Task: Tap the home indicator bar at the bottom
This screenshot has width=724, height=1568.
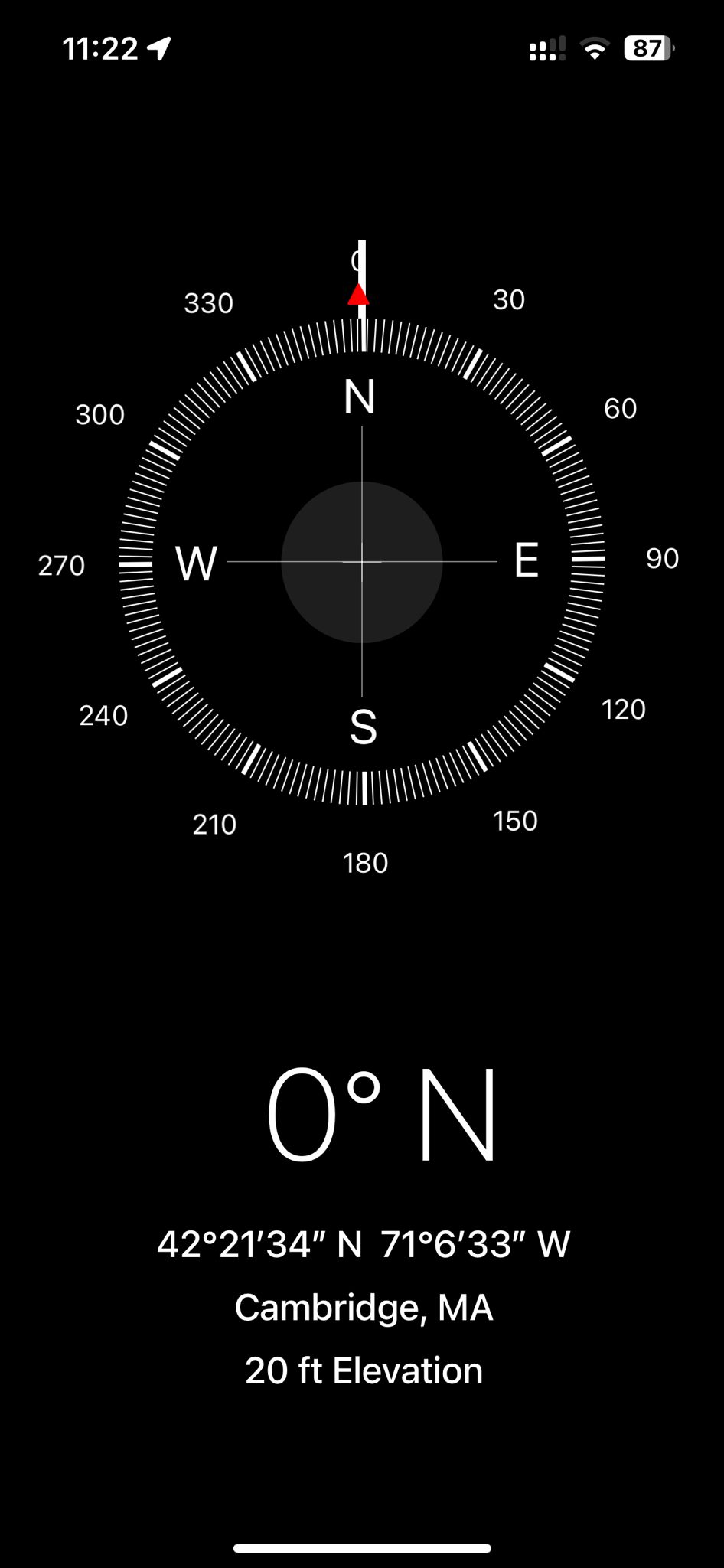Action: coord(362,1548)
